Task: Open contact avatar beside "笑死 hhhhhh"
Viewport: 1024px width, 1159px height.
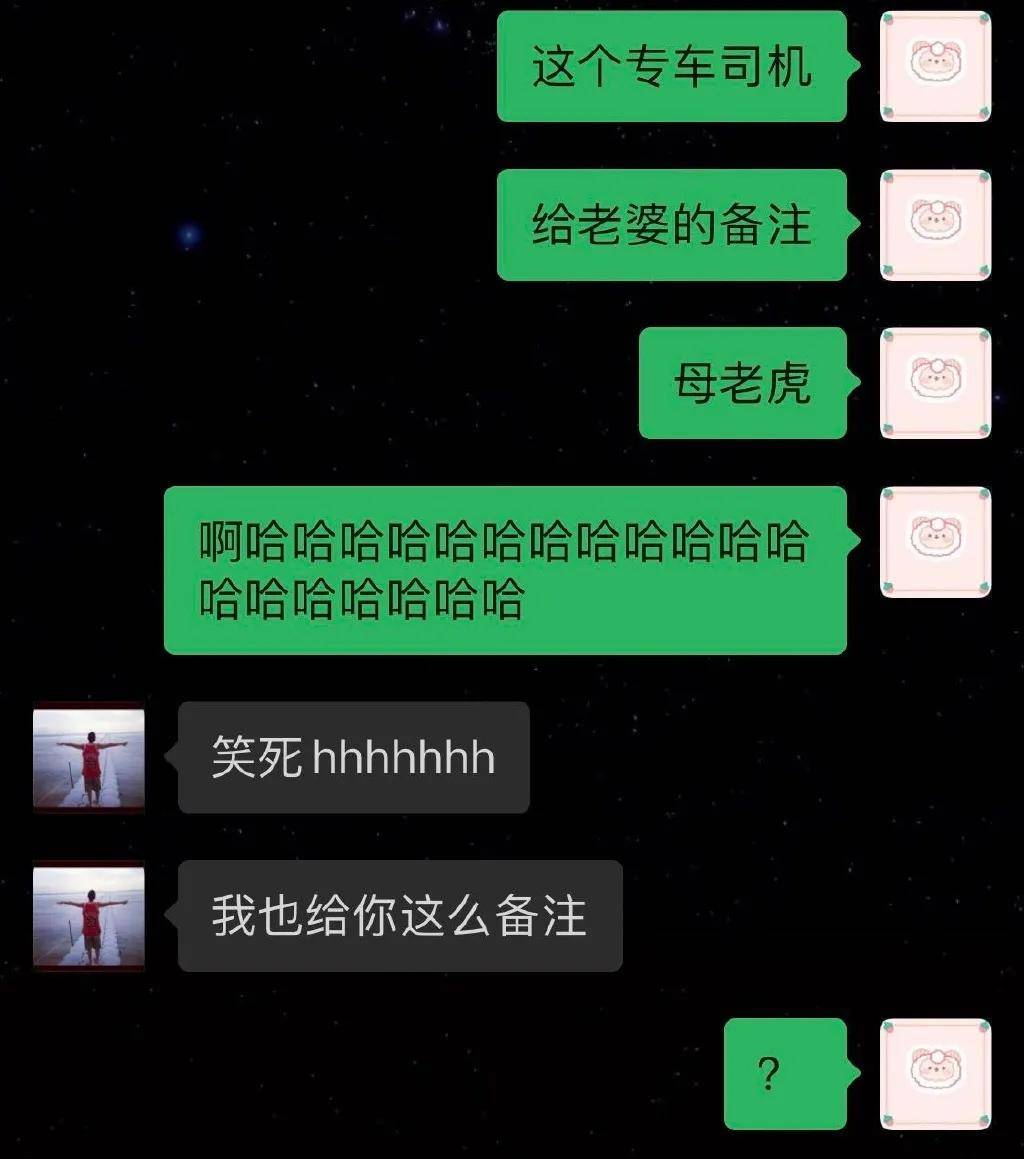Action: point(89,757)
